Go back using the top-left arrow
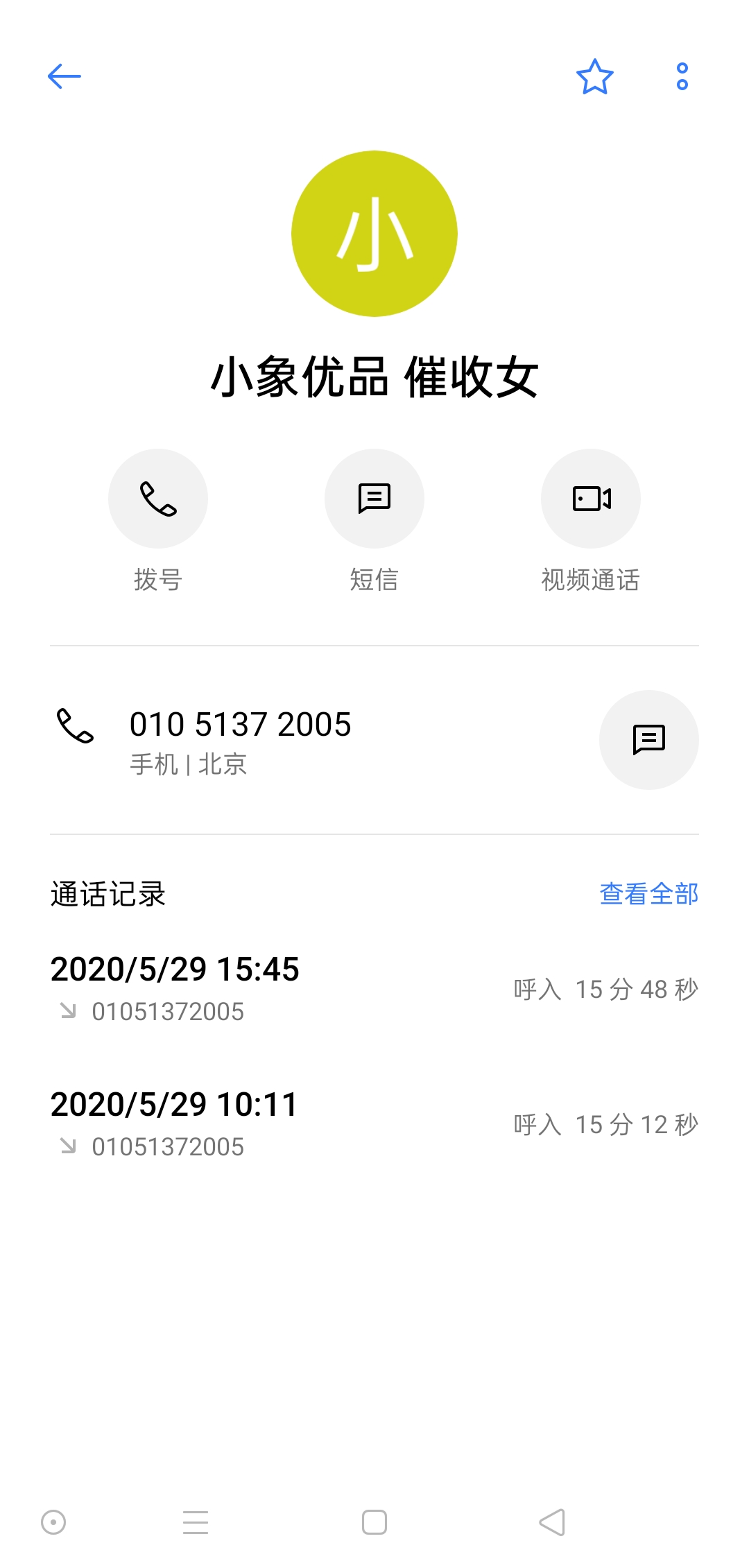Screen dimensions: 749x1568 [x=64, y=76]
